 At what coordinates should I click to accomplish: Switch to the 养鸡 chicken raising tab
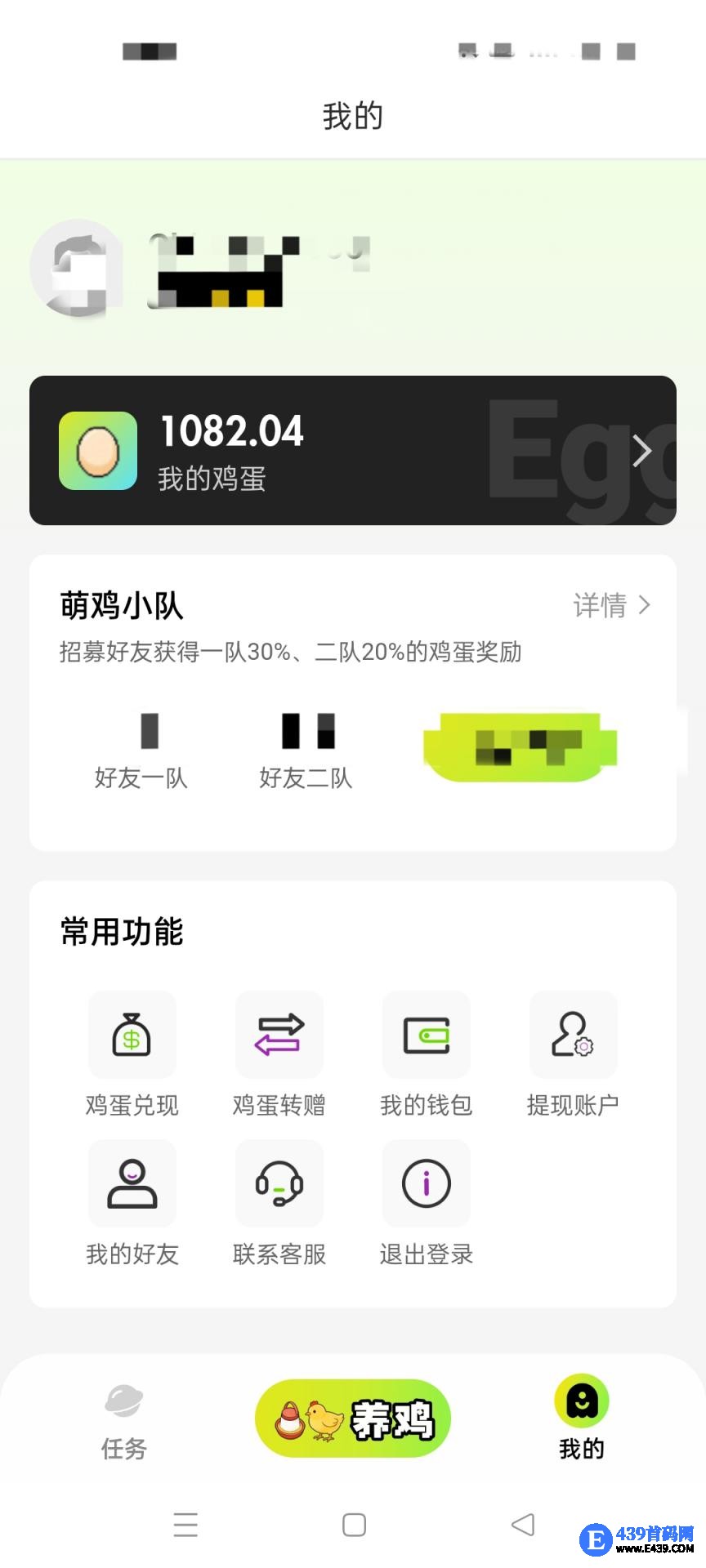(353, 1419)
